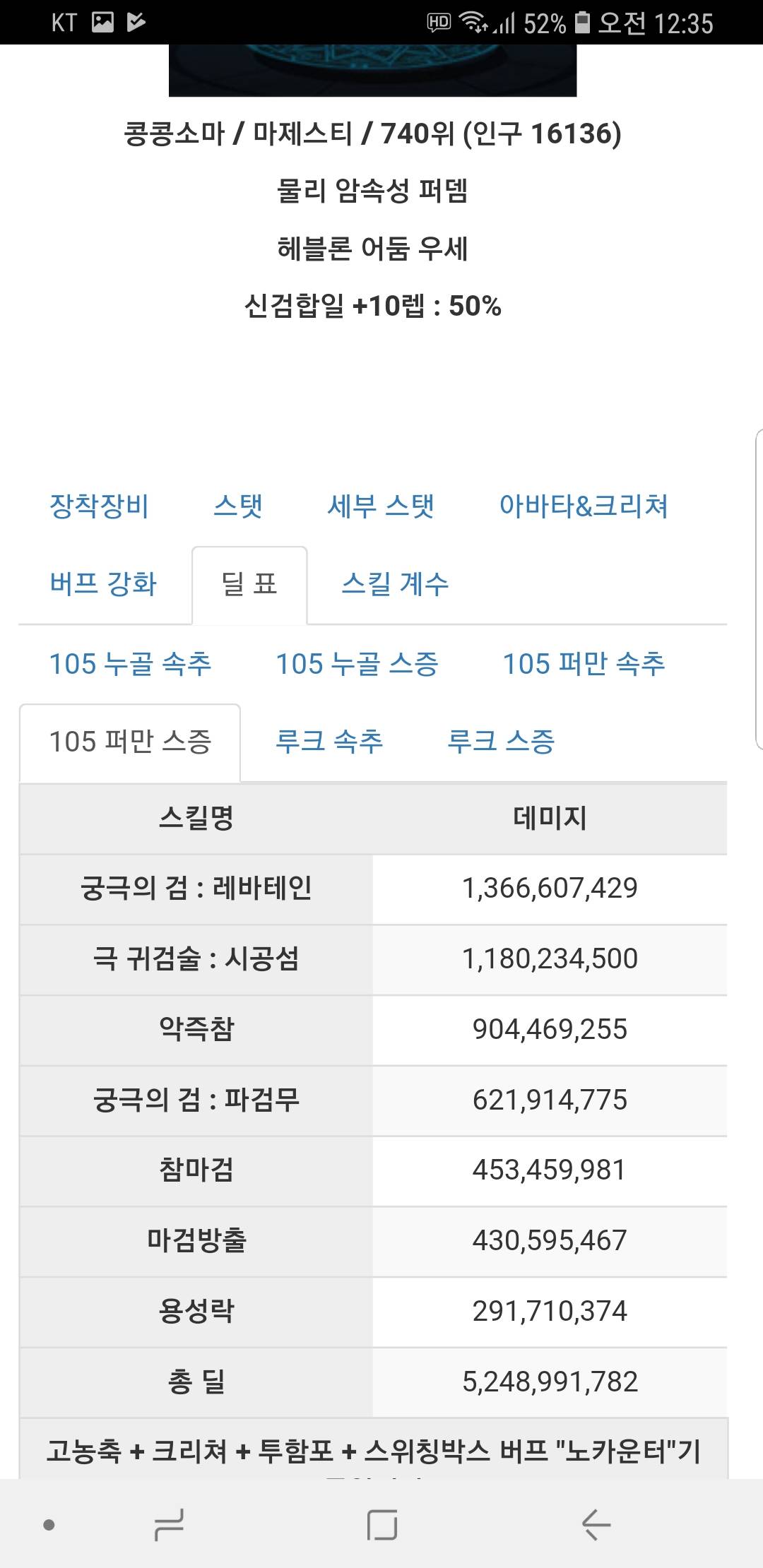Go back using the system back button
This screenshot has height=1568, width=763.
[596, 1524]
